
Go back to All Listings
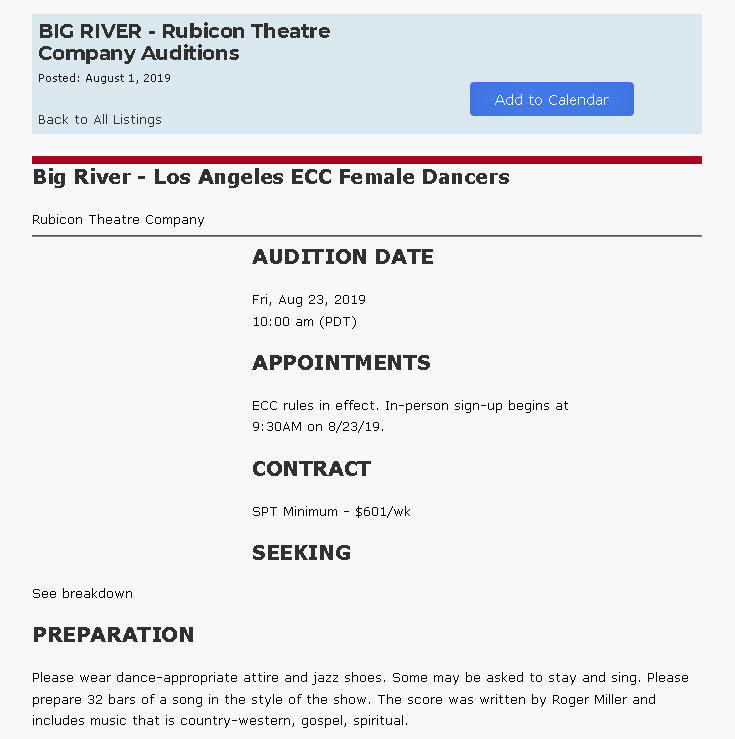(100, 120)
